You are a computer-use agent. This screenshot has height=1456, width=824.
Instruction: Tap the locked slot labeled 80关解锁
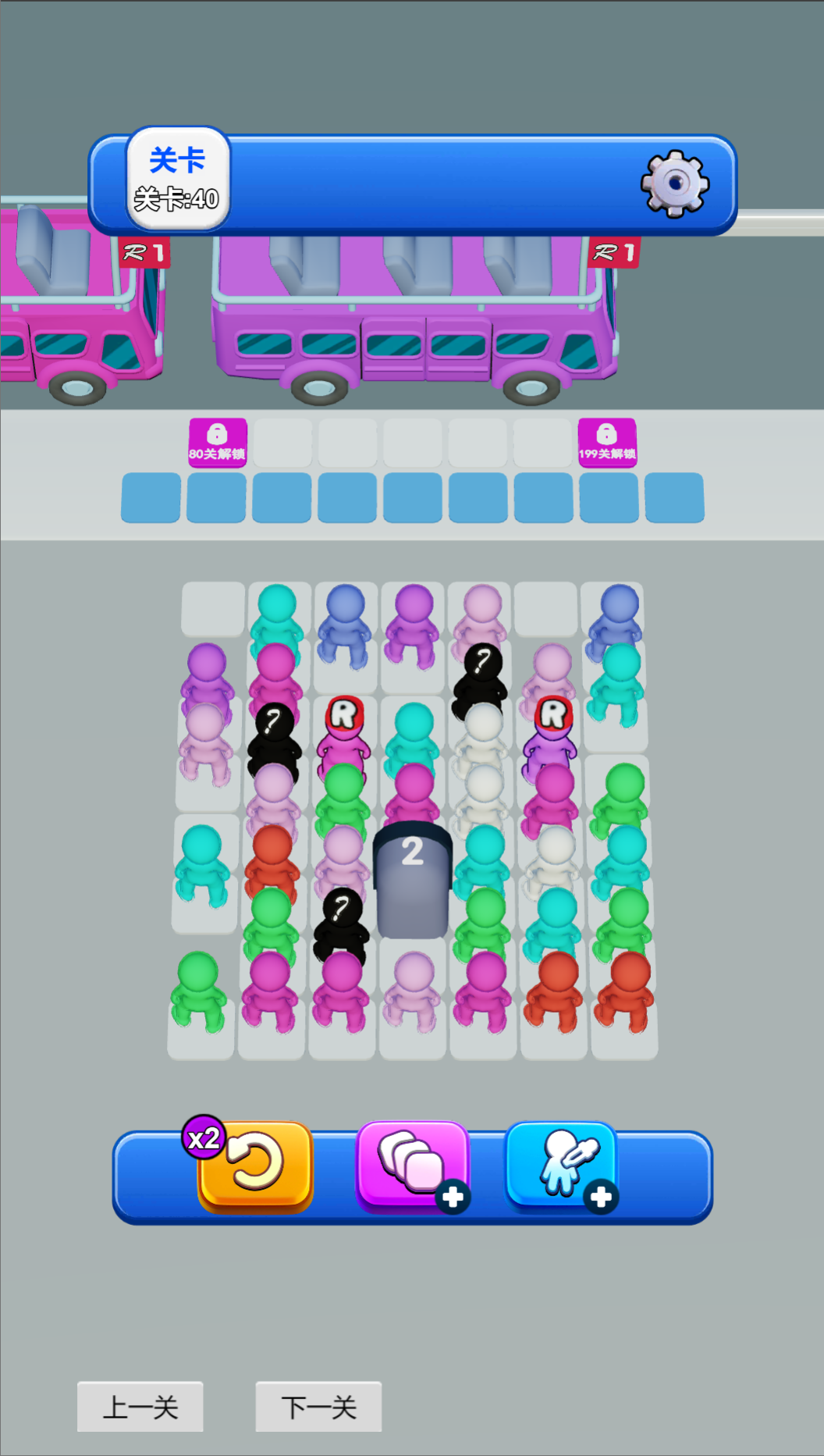pyautogui.click(x=216, y=442)
